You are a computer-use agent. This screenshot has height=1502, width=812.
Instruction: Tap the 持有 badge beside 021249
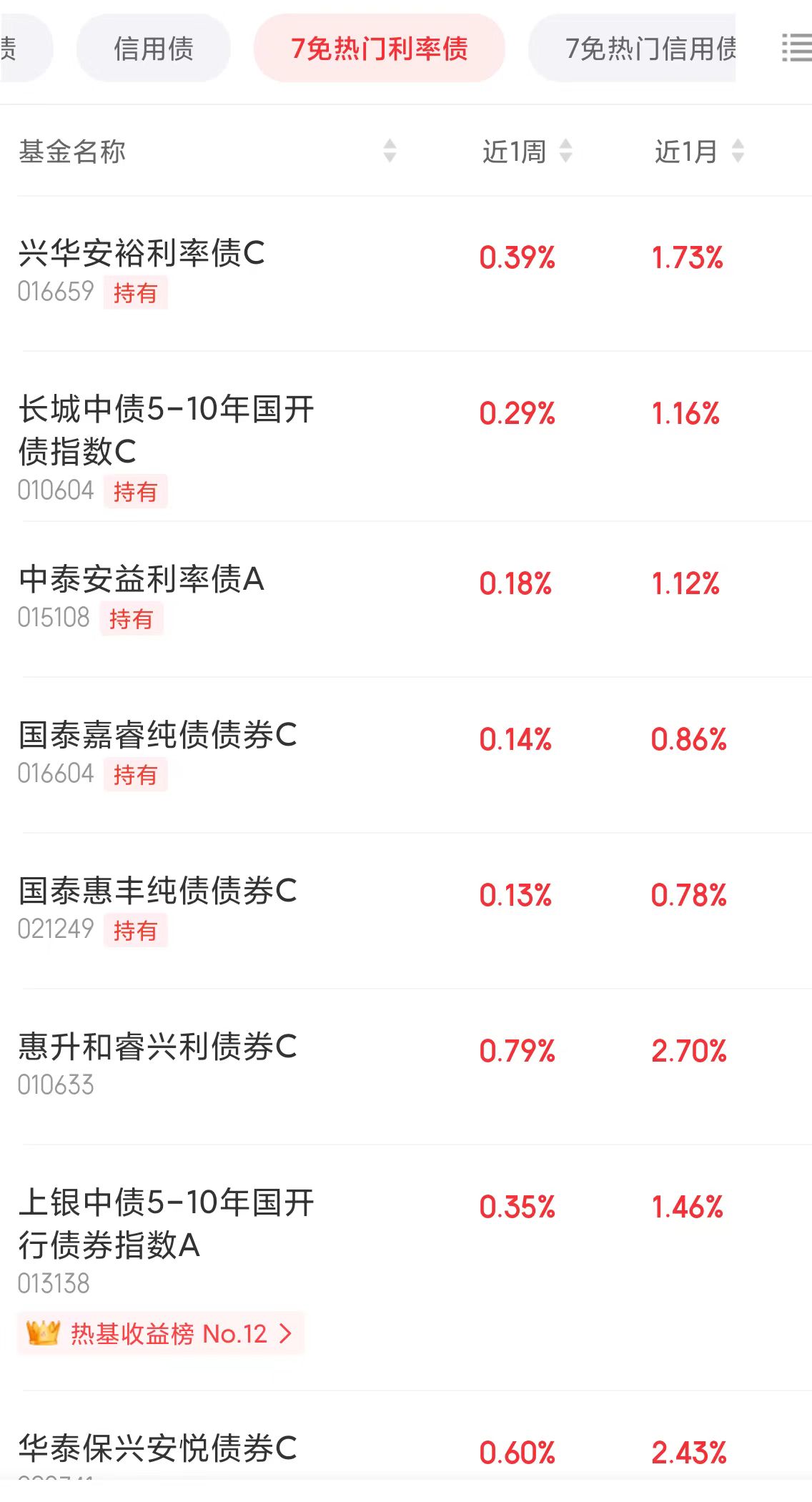137,930
